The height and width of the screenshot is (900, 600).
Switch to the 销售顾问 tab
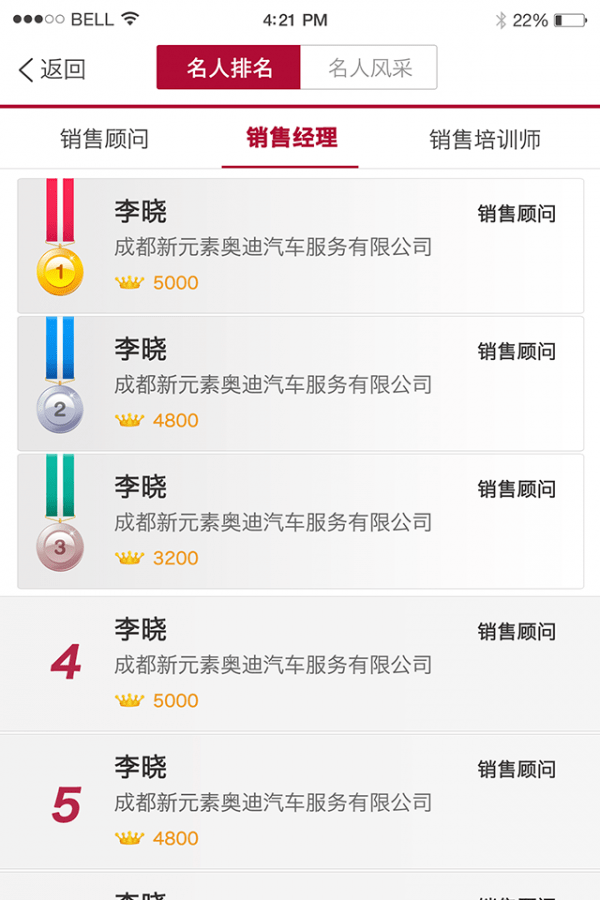coord(104,139)
